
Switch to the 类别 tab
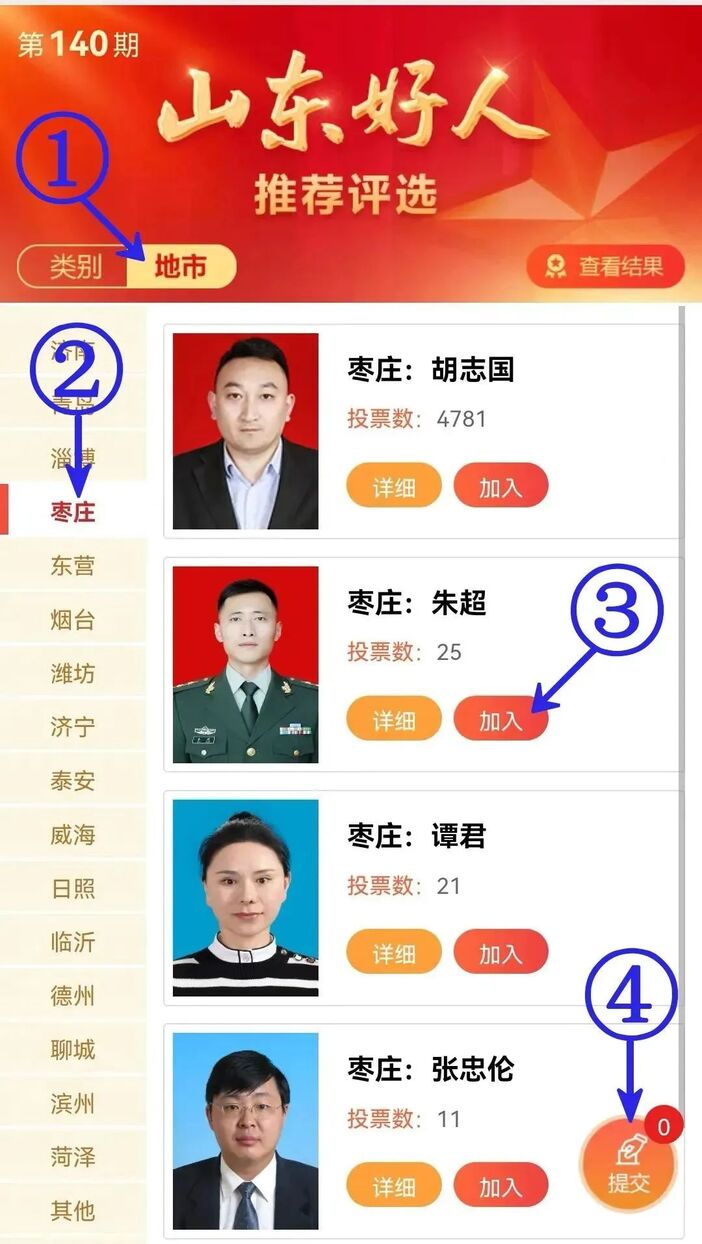[76, 267]
